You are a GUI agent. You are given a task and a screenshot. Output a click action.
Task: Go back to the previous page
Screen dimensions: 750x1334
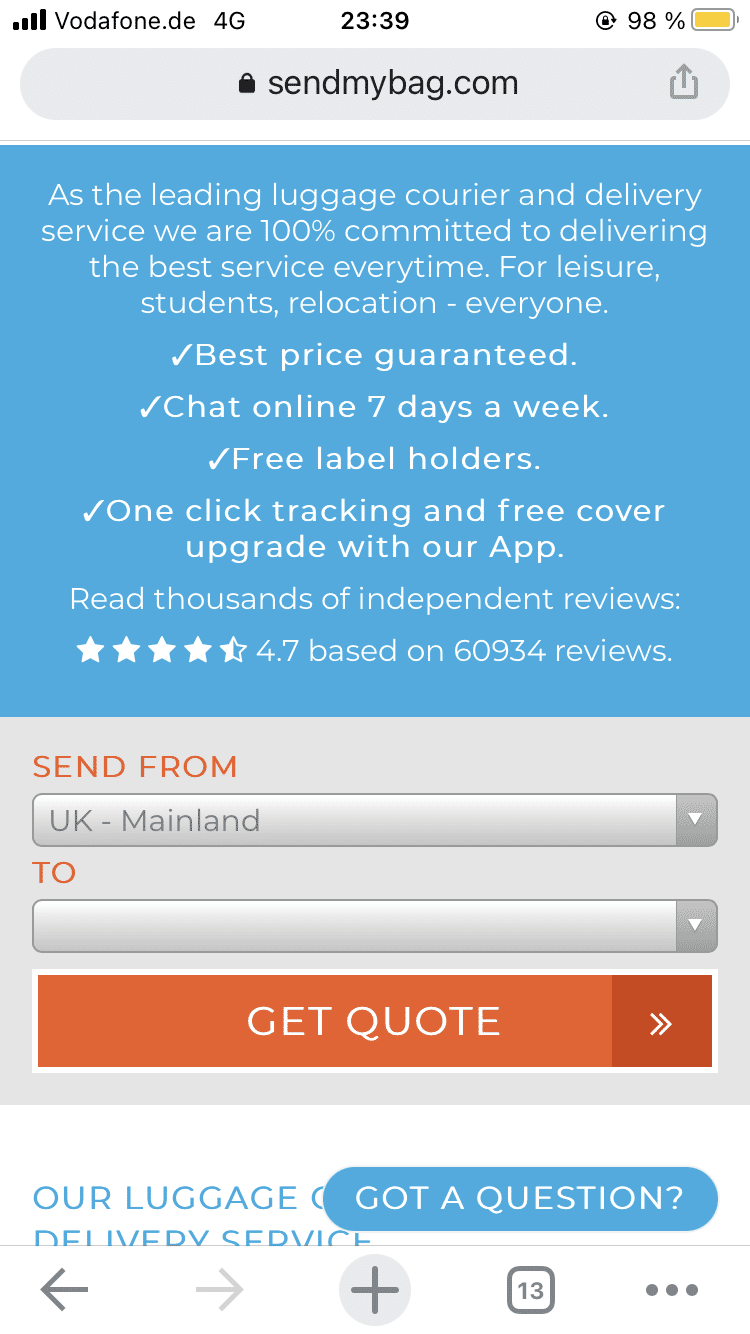tap(64, 1290)
